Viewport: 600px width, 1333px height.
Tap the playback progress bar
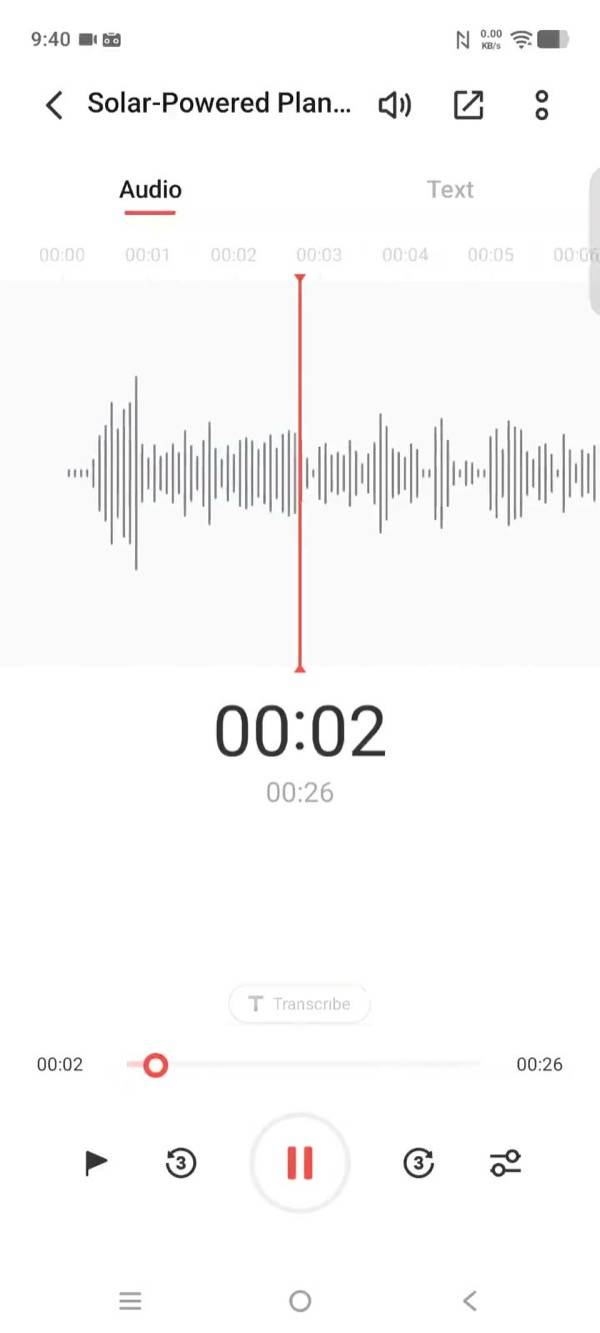(303, 1065)
